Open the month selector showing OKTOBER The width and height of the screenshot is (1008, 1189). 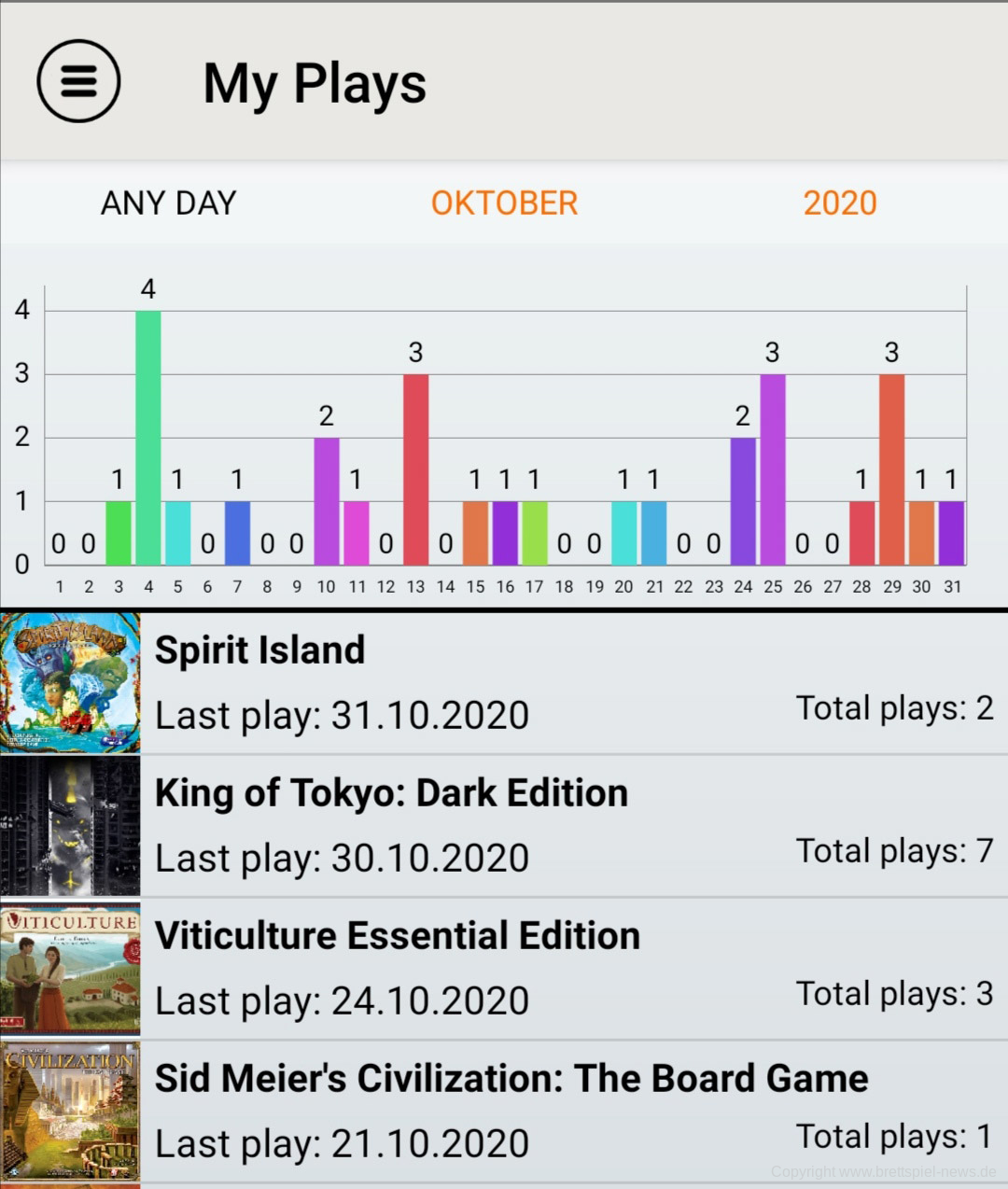coord(504,203)
